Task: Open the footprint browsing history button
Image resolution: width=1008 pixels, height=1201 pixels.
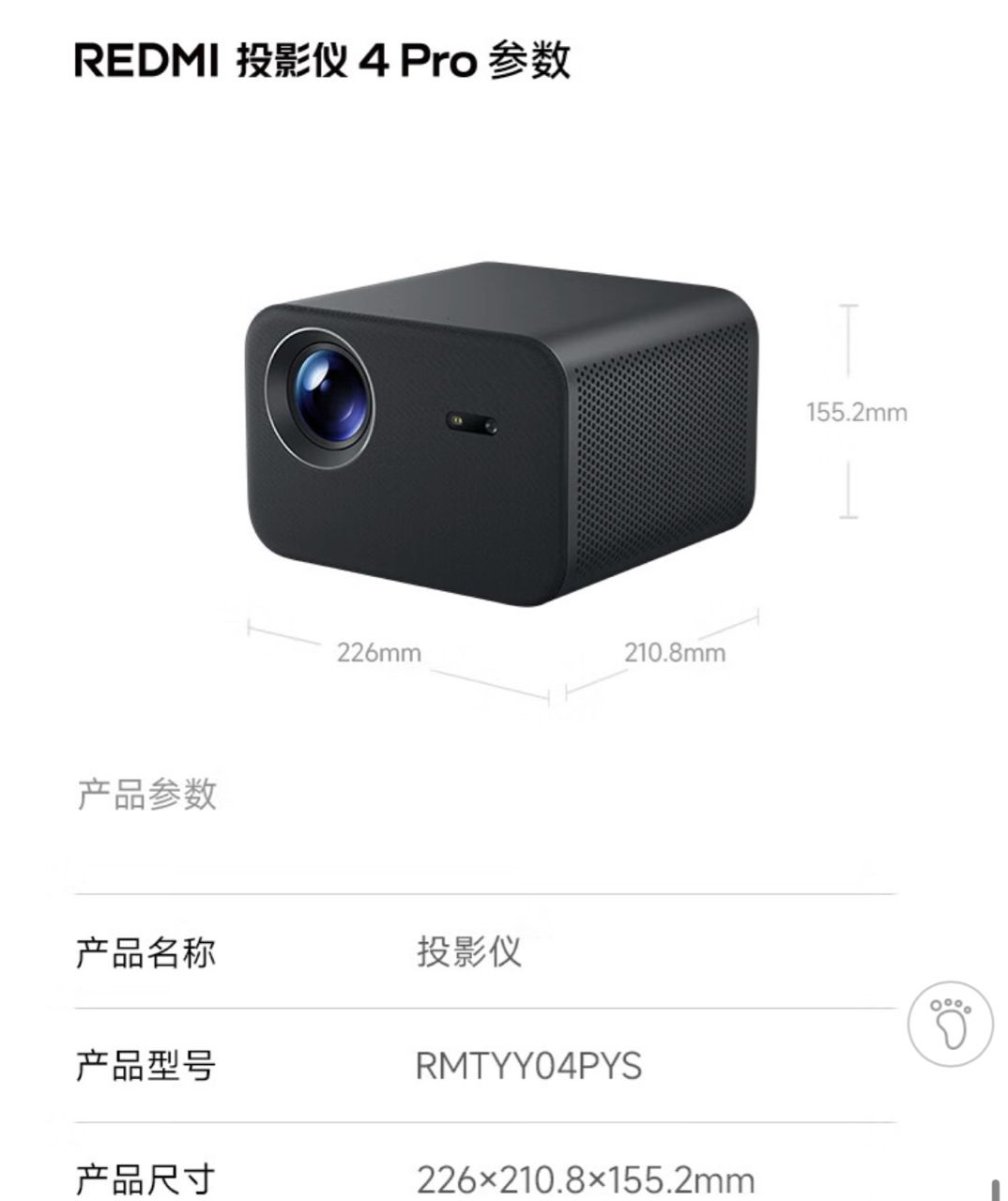Action: [950, 1024]
